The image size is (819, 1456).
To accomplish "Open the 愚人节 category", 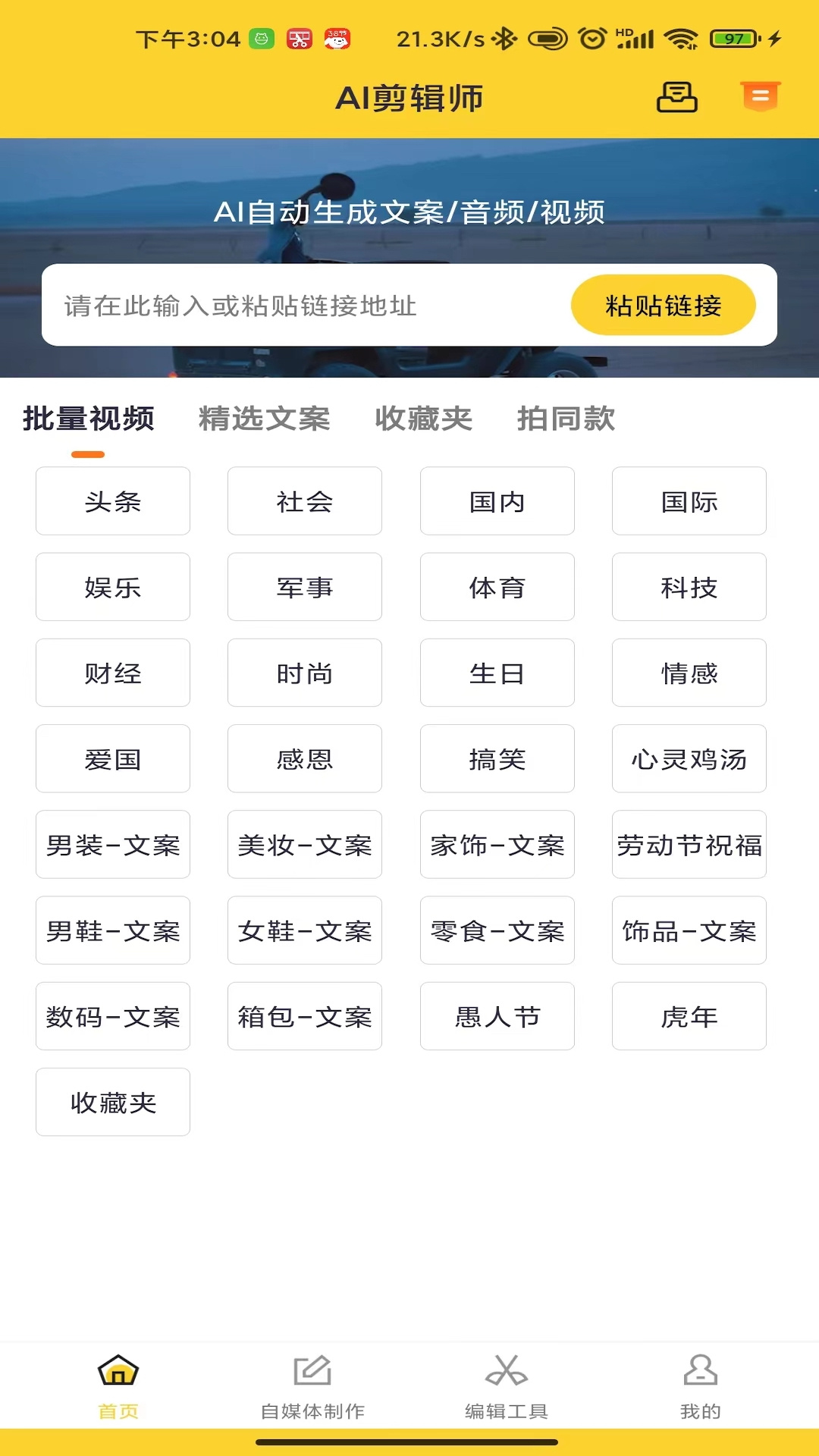I will tap(497, 1016).
